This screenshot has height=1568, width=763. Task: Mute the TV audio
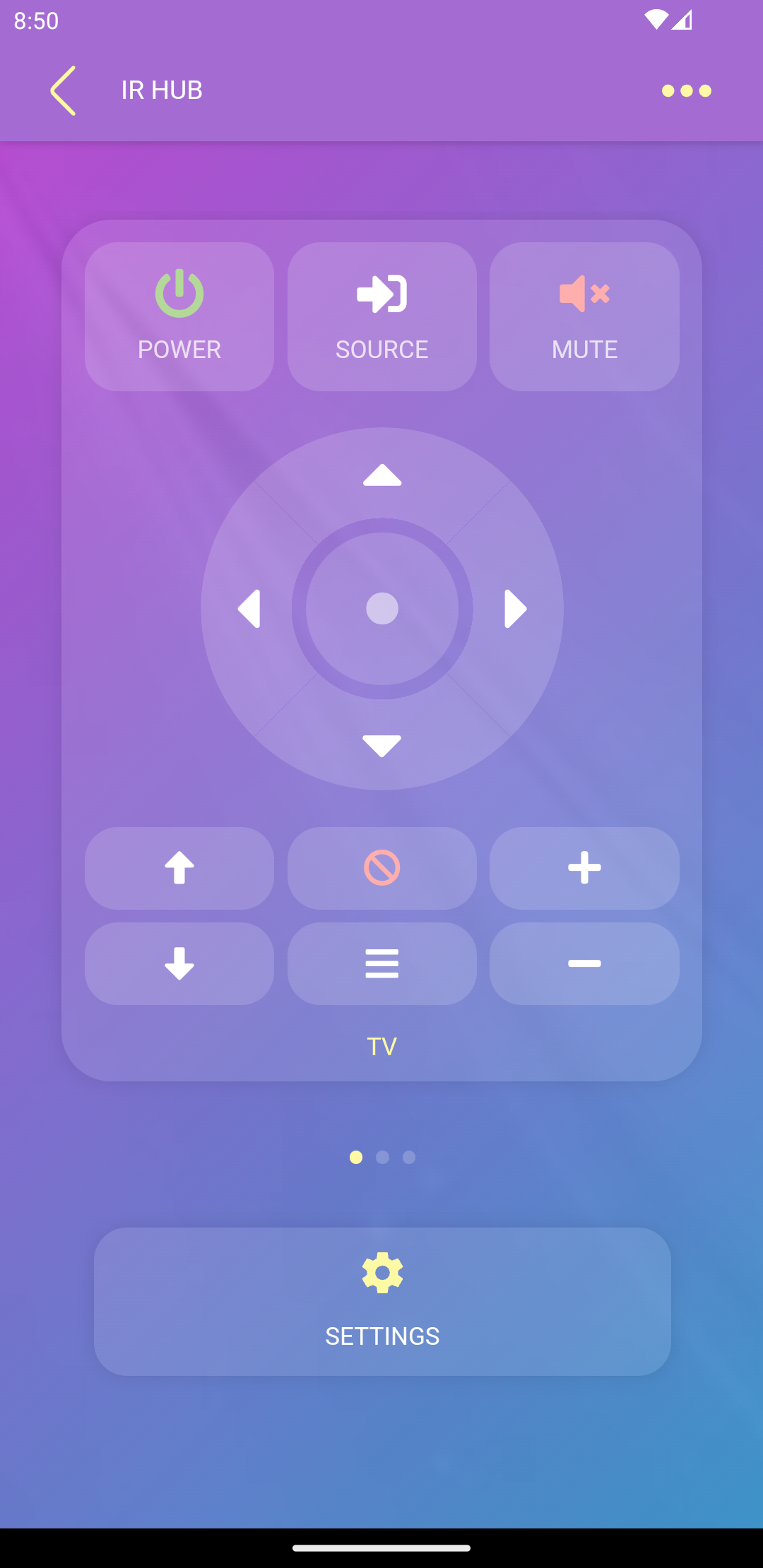coord(584,294)
